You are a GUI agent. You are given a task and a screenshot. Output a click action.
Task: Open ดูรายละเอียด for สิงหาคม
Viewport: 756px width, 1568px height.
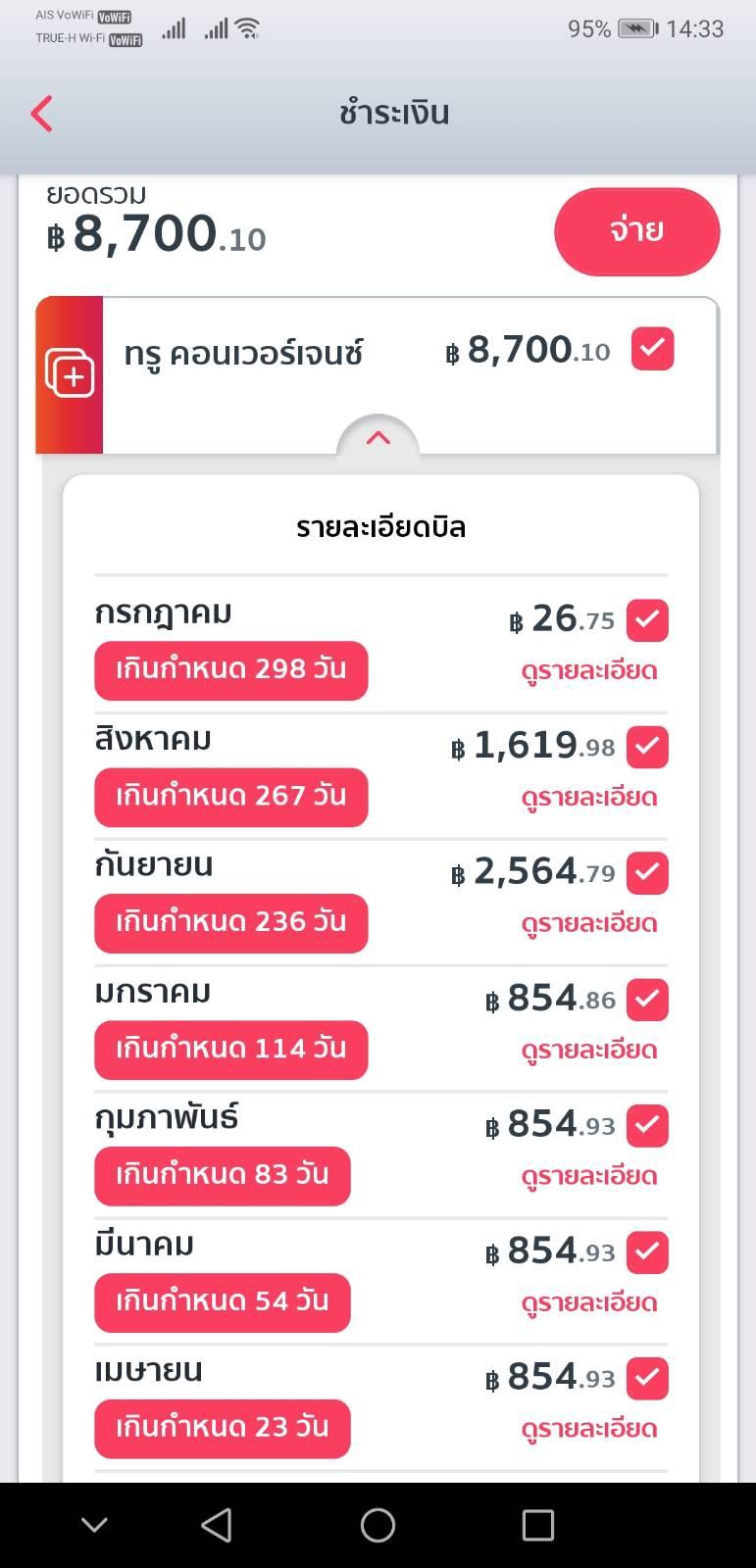(588, 798)
